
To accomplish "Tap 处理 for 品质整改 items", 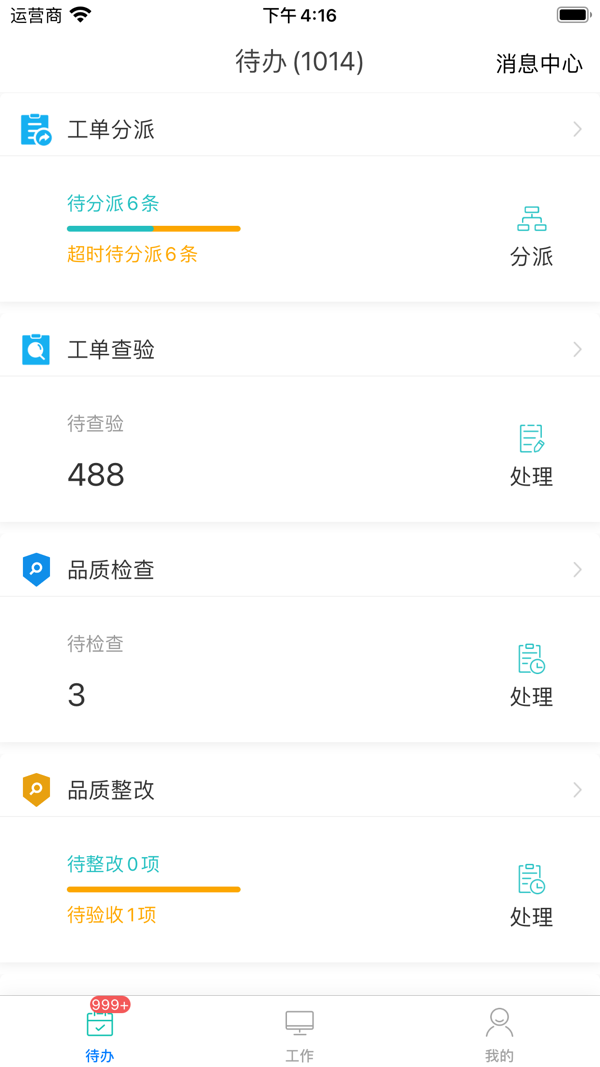I will (531, 896).
